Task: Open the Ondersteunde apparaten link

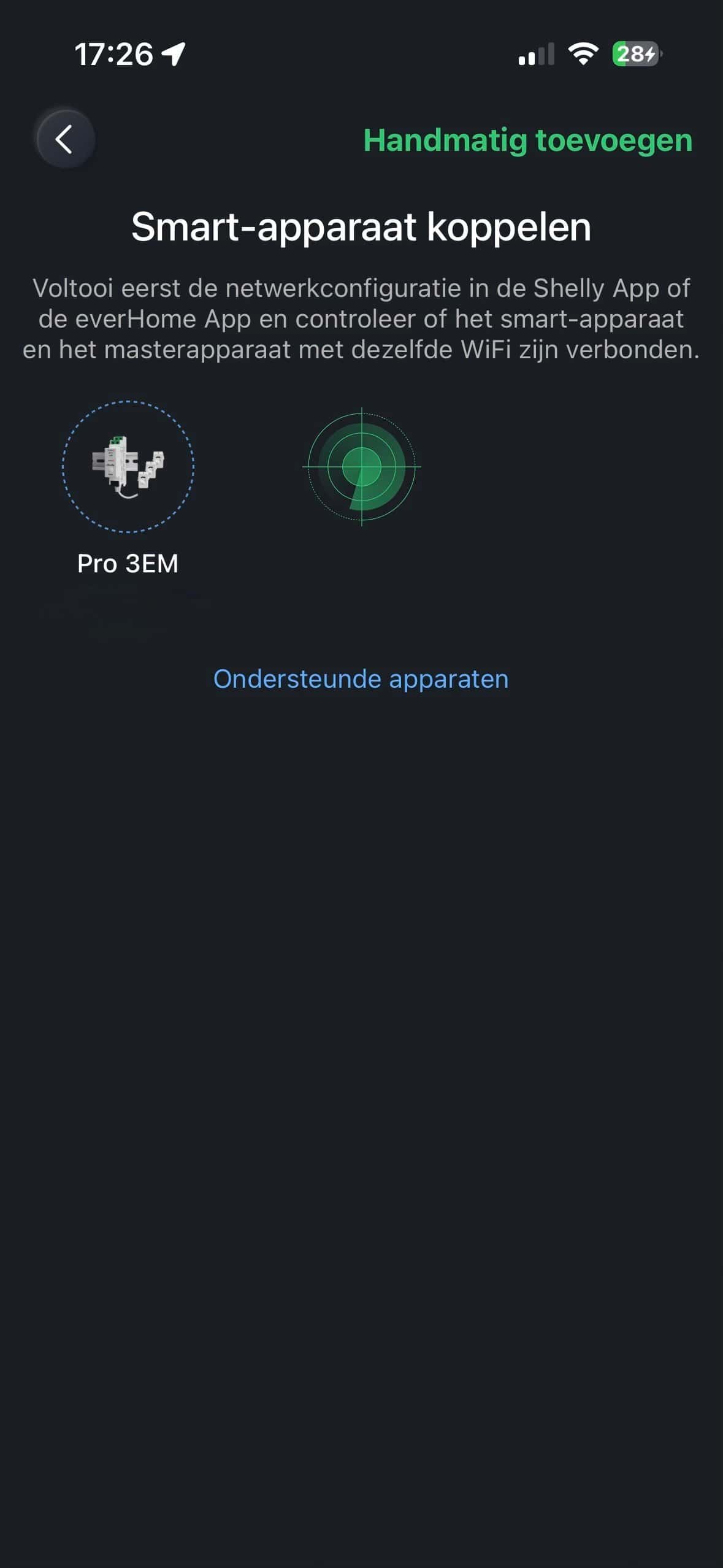Action: coord(361,679)
